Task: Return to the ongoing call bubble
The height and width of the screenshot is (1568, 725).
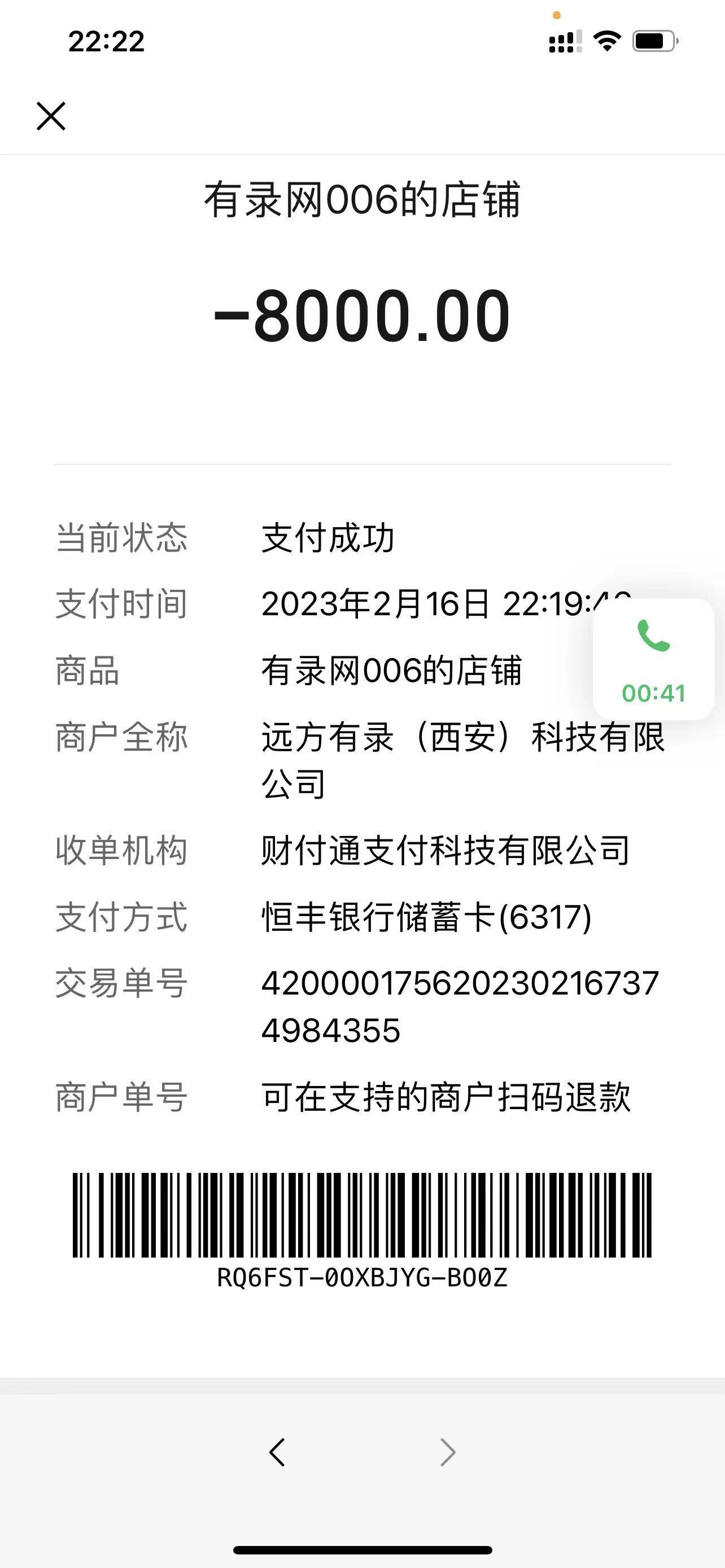Action: click(653, 659)
